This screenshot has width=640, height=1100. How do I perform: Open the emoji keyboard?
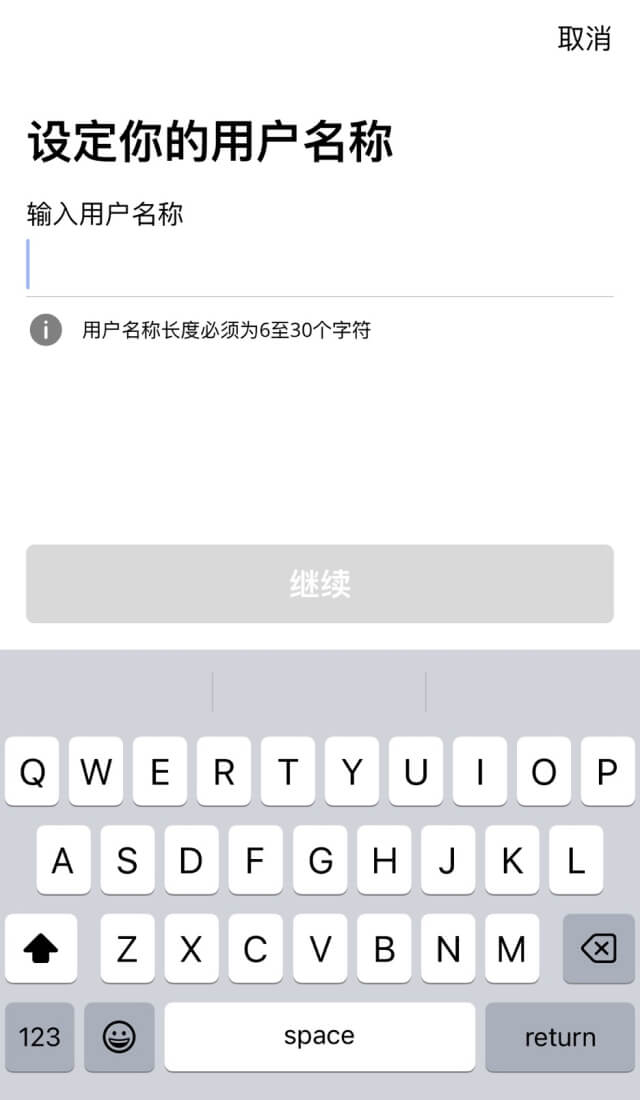(x=120, y=1037)
